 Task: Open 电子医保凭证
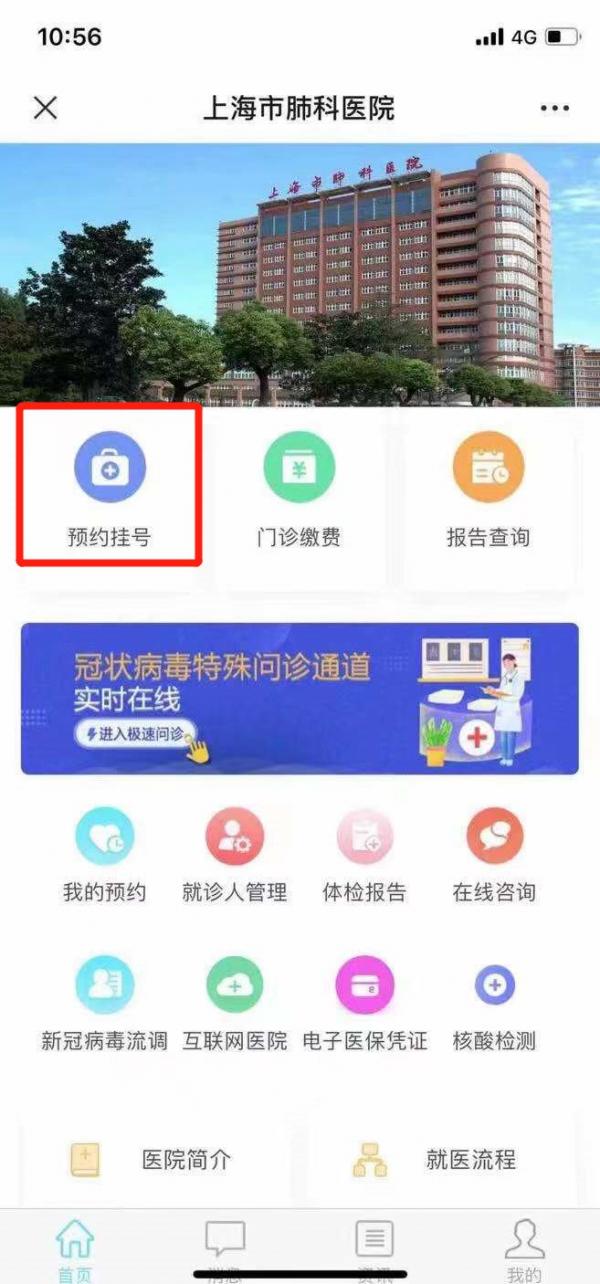click(364, 1002)
